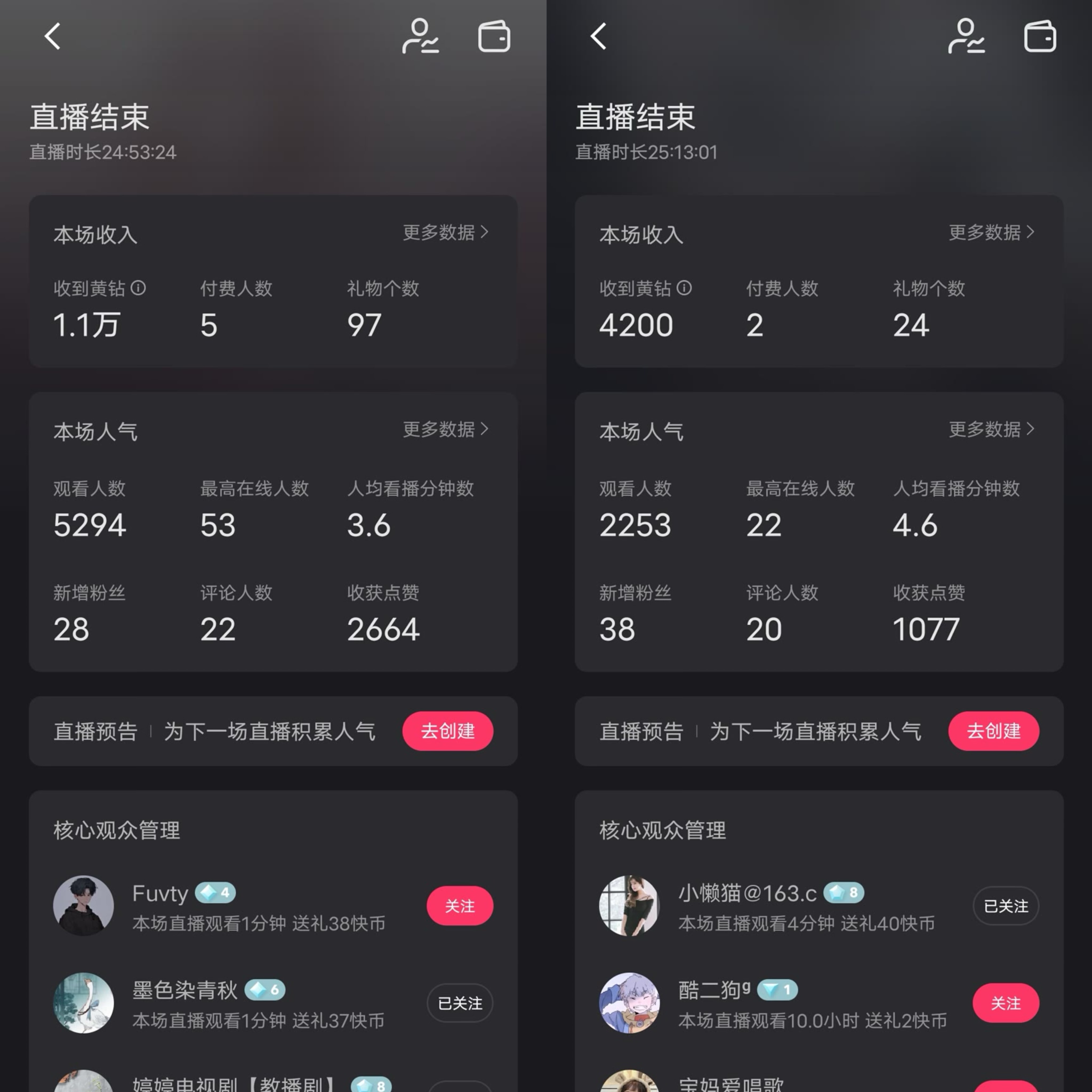Tap the 收到黄钻 info icon beside 1.1万

[138, 288]
